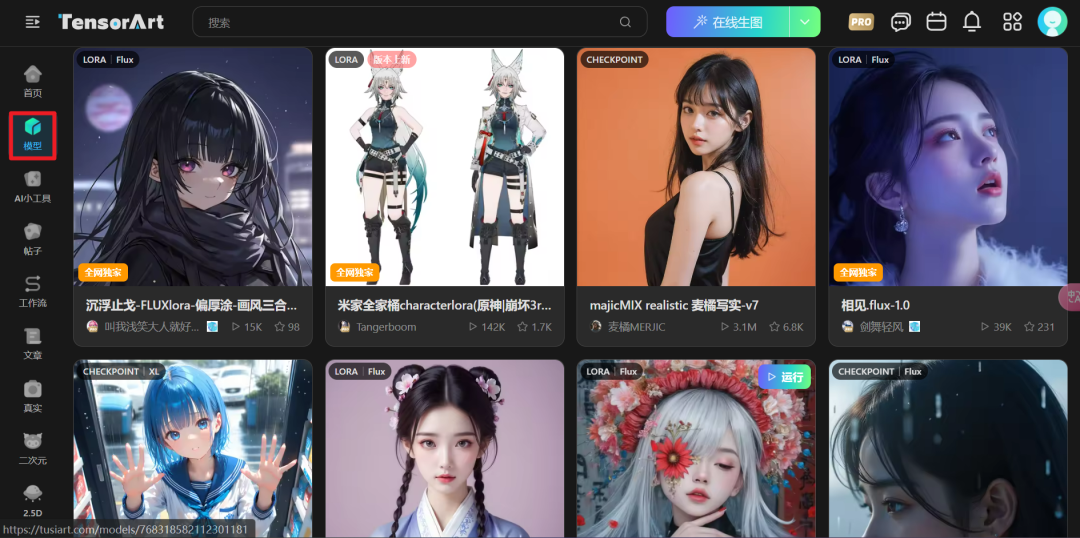Open the calendar check-in icon

point(936,22)
